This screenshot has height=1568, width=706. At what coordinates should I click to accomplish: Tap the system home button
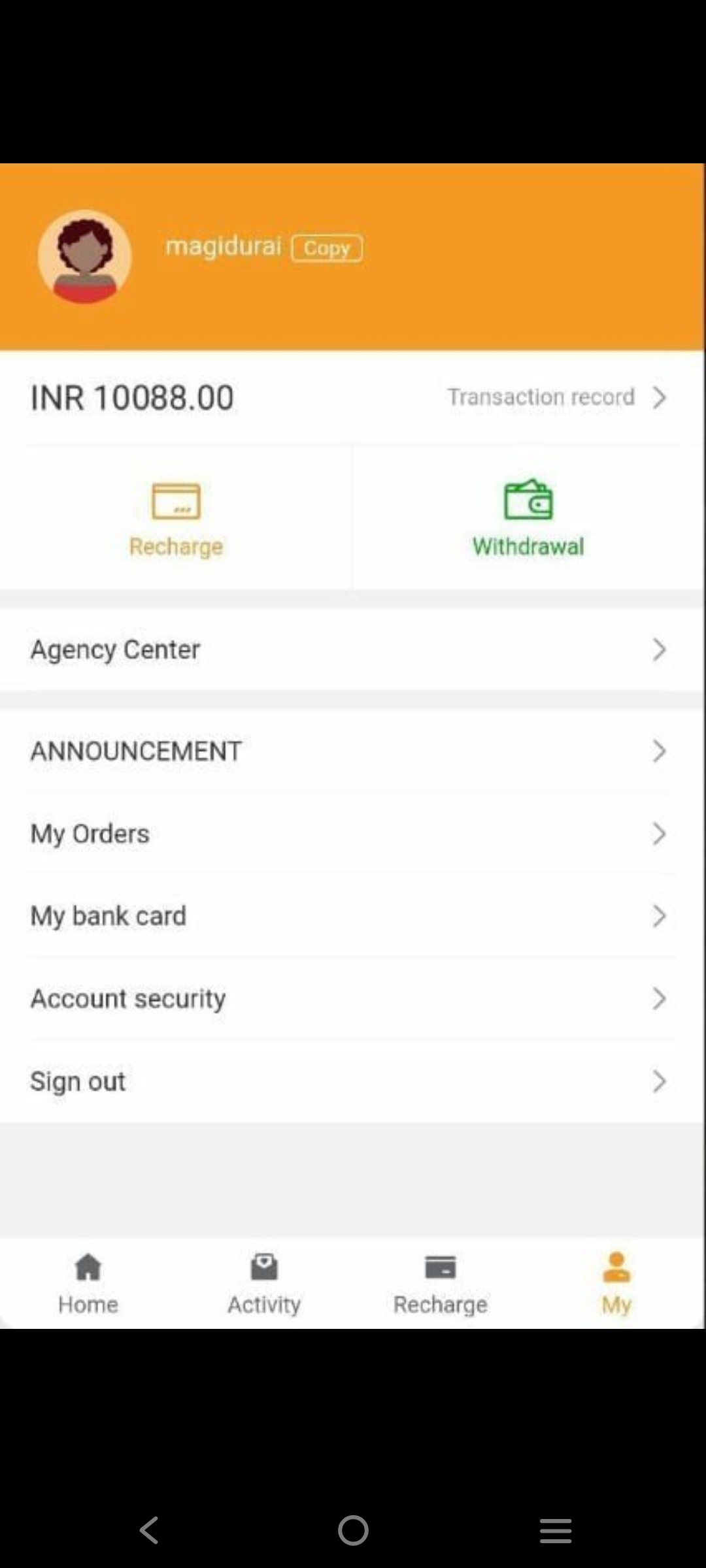(x=353, y=1530)
